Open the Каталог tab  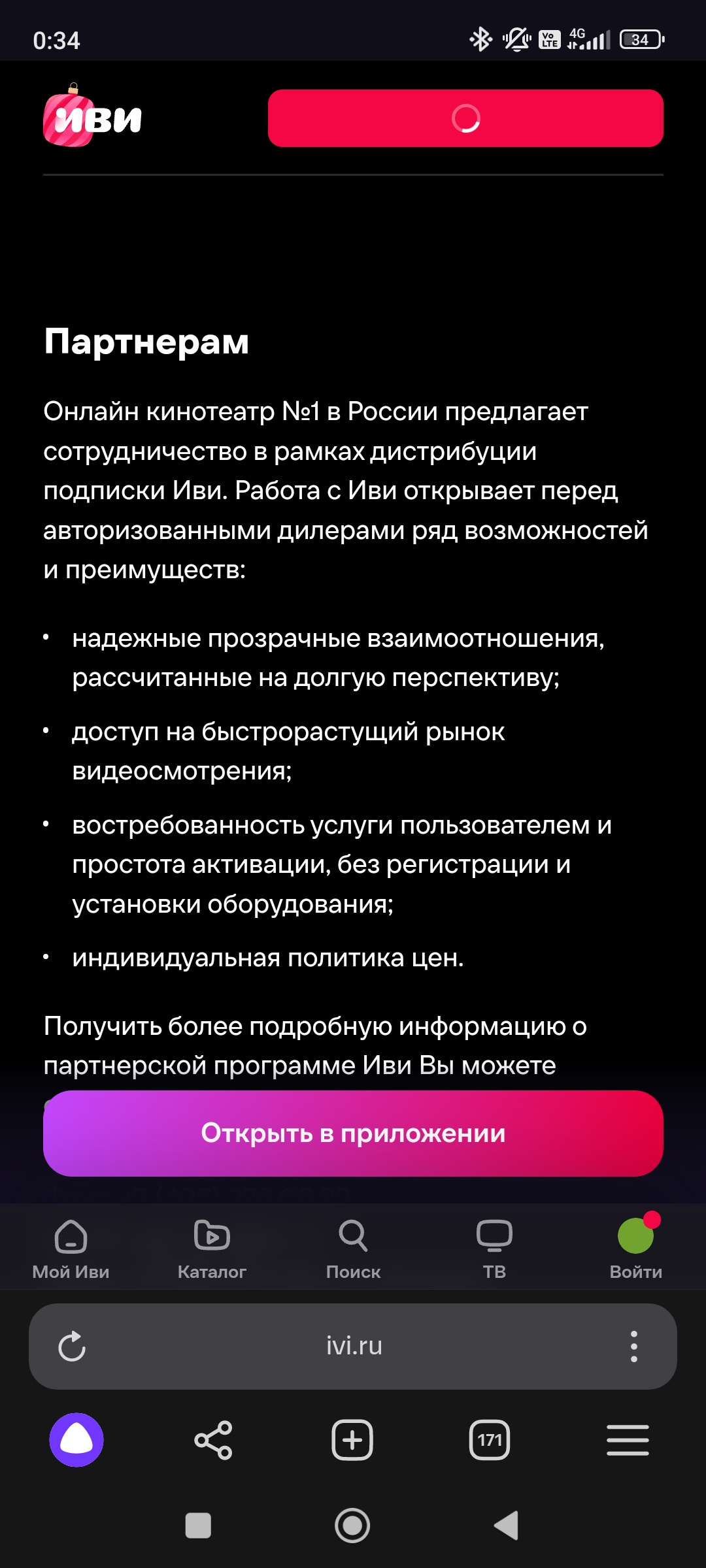pyautogui.click(x=212, y=1247)
